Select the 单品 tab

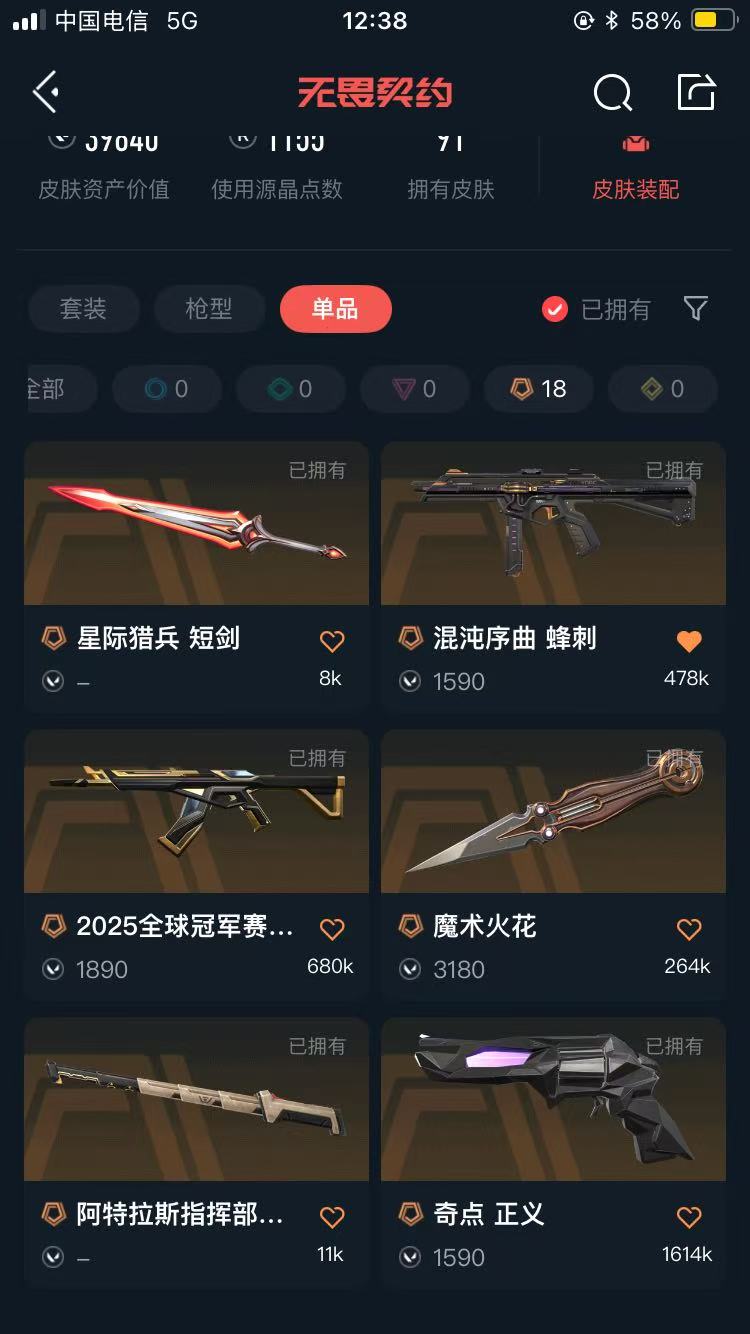(x=335, y=309)
